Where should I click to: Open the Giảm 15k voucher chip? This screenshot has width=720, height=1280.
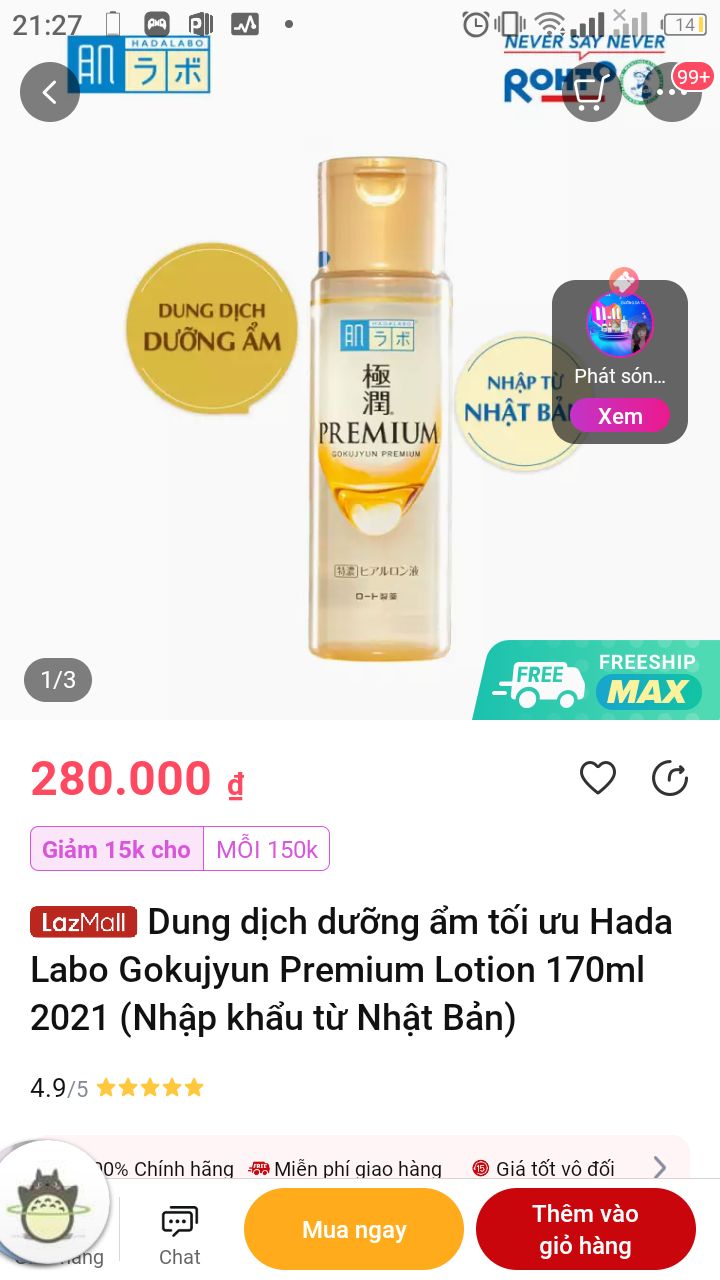click(180, 849)
